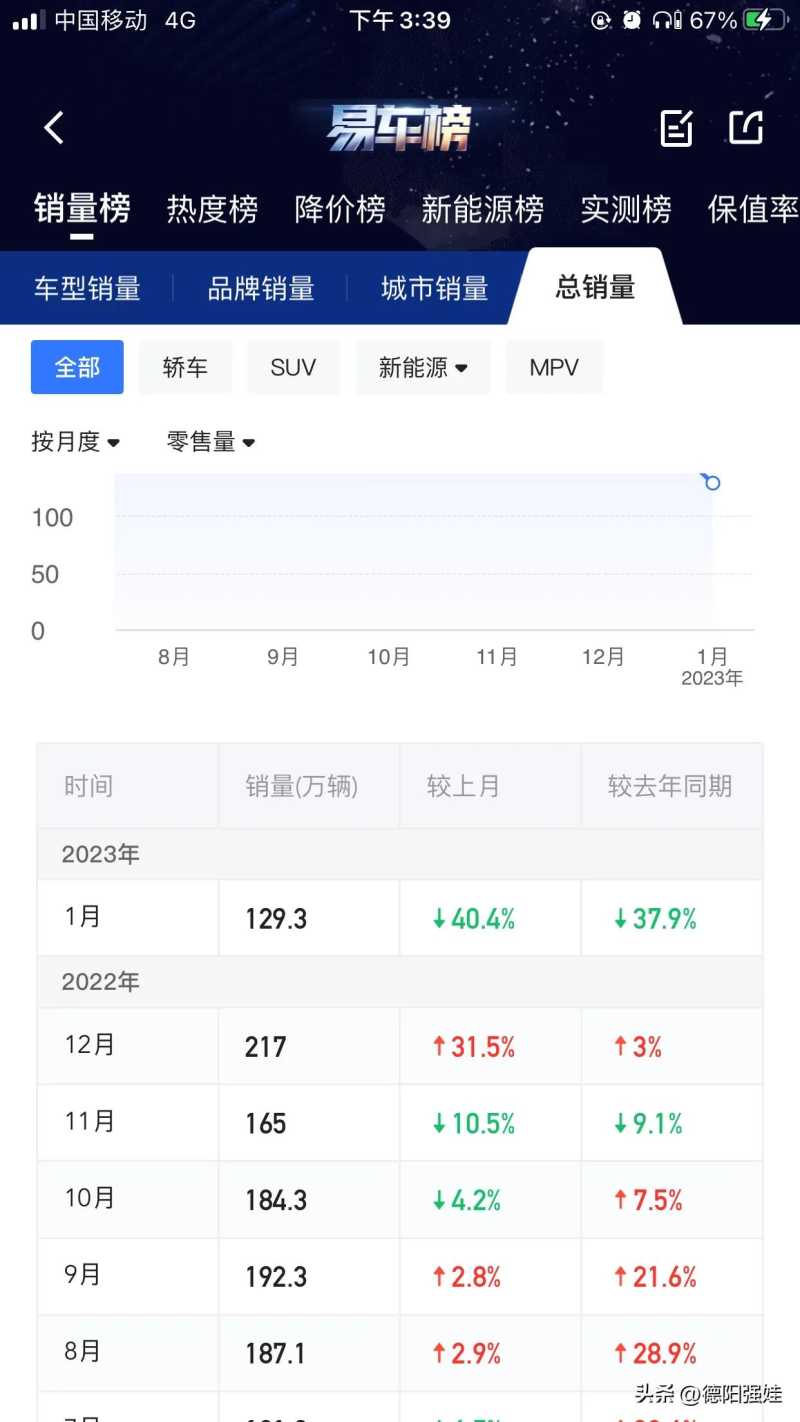
Task: Expand the 新能源 filter dropdown
Action: (x=423, y=367)
